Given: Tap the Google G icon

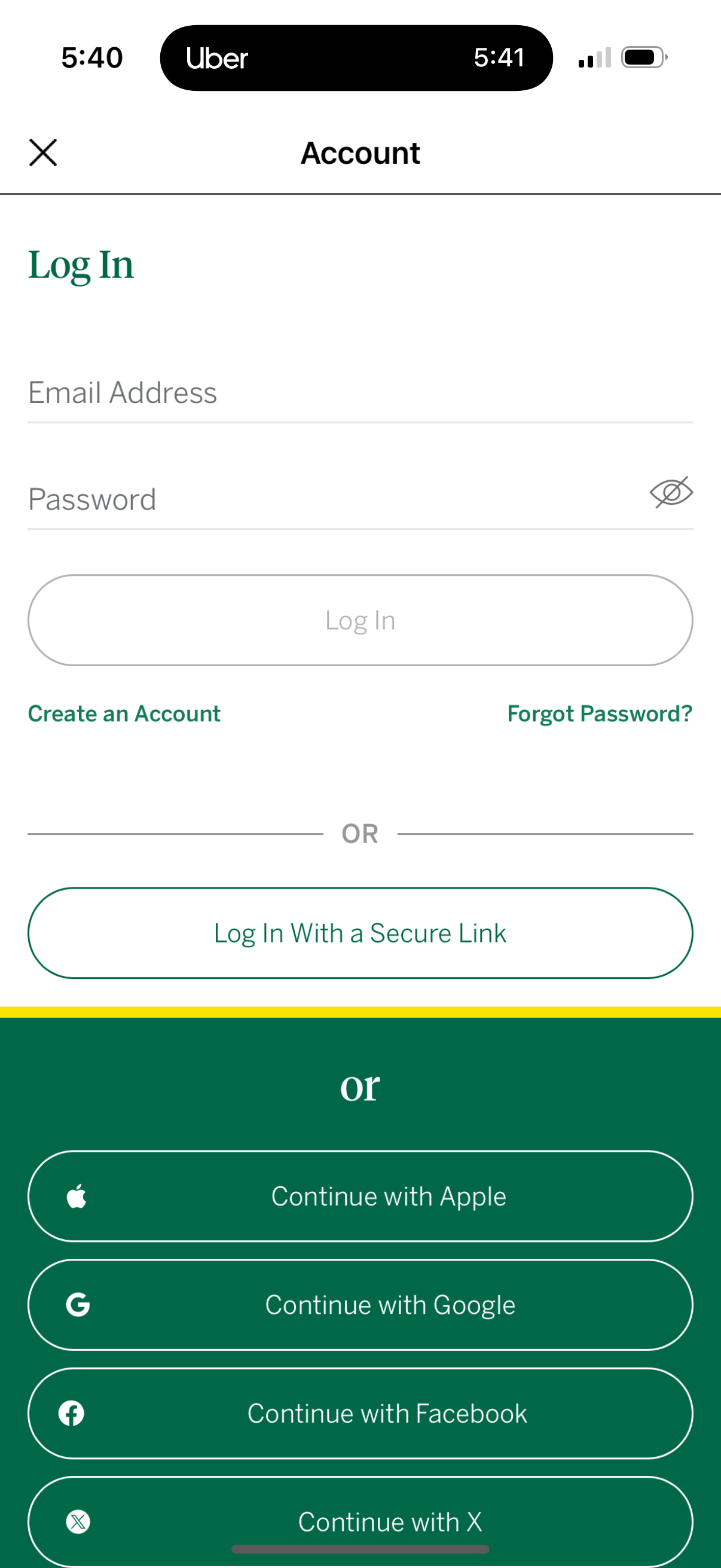Looking at the screenshot, I should coord(77,1304).
